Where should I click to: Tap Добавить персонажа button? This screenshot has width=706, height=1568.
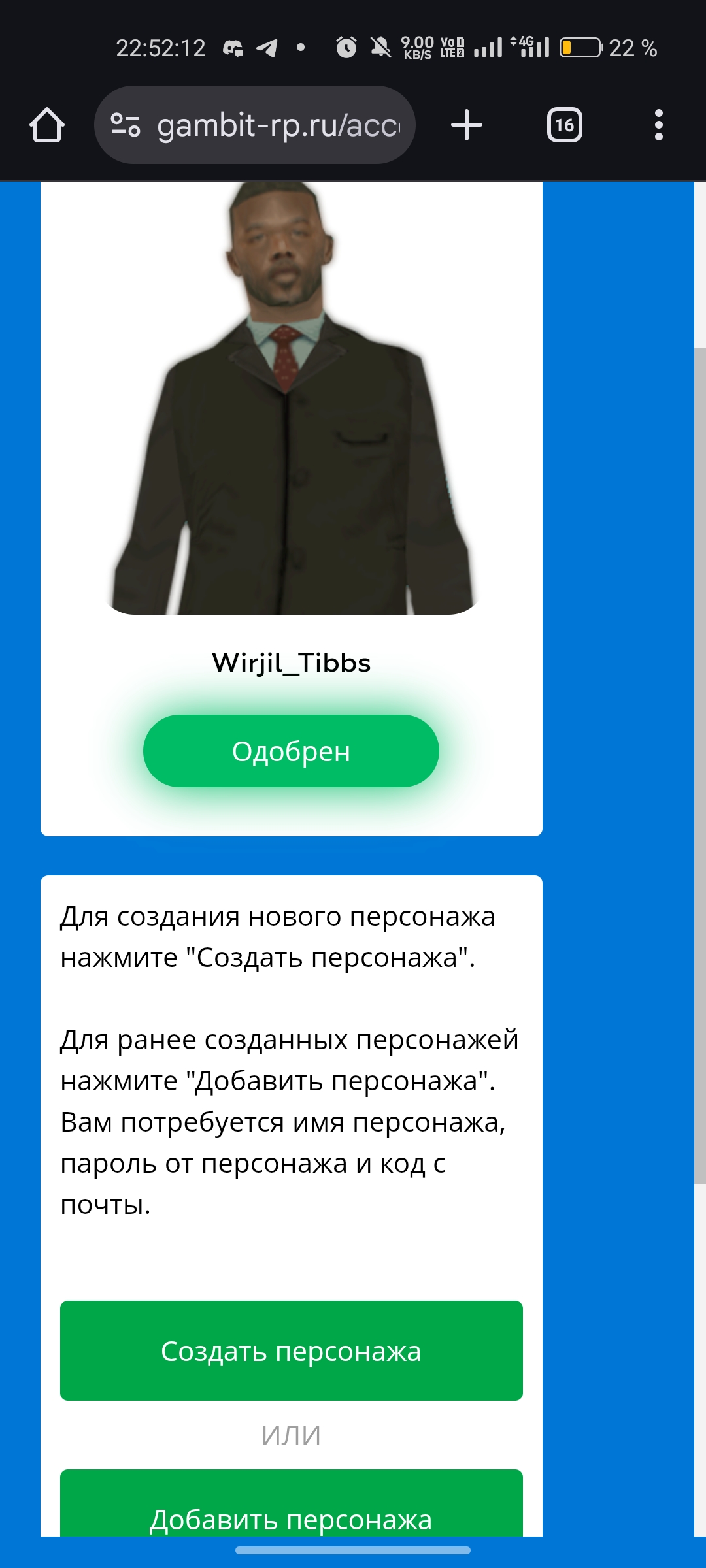pyautogui.click(x=292, y=1504)
